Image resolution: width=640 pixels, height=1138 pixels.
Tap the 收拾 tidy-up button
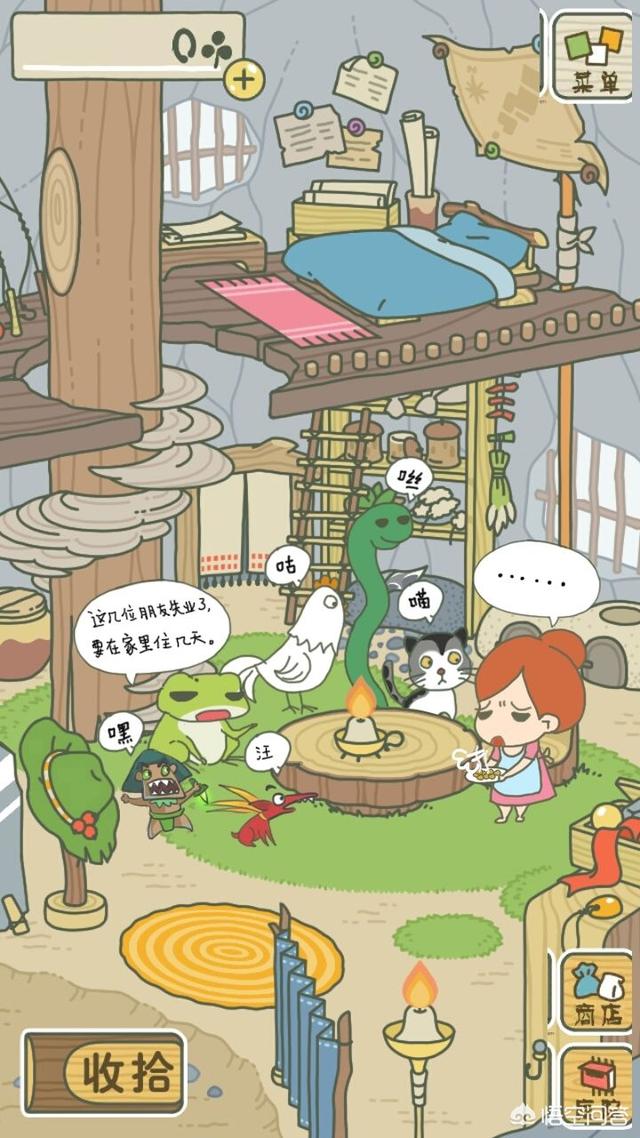click(105, 1075)
